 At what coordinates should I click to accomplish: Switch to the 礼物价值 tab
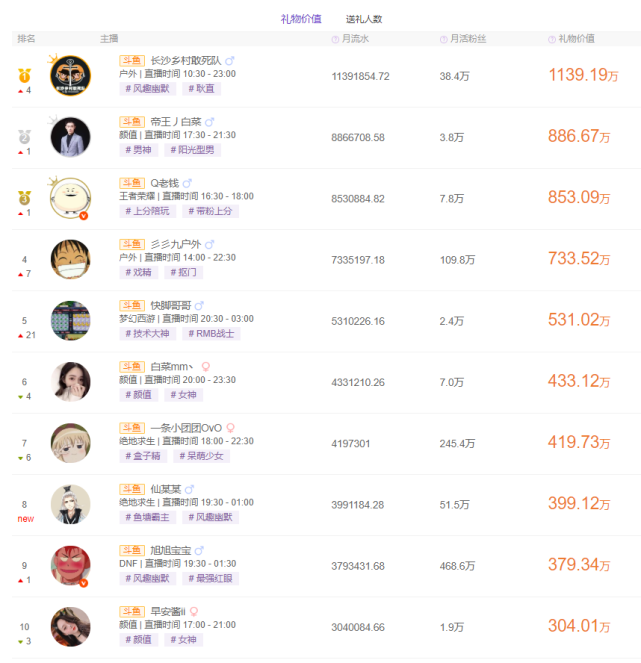tap(301, 18)
